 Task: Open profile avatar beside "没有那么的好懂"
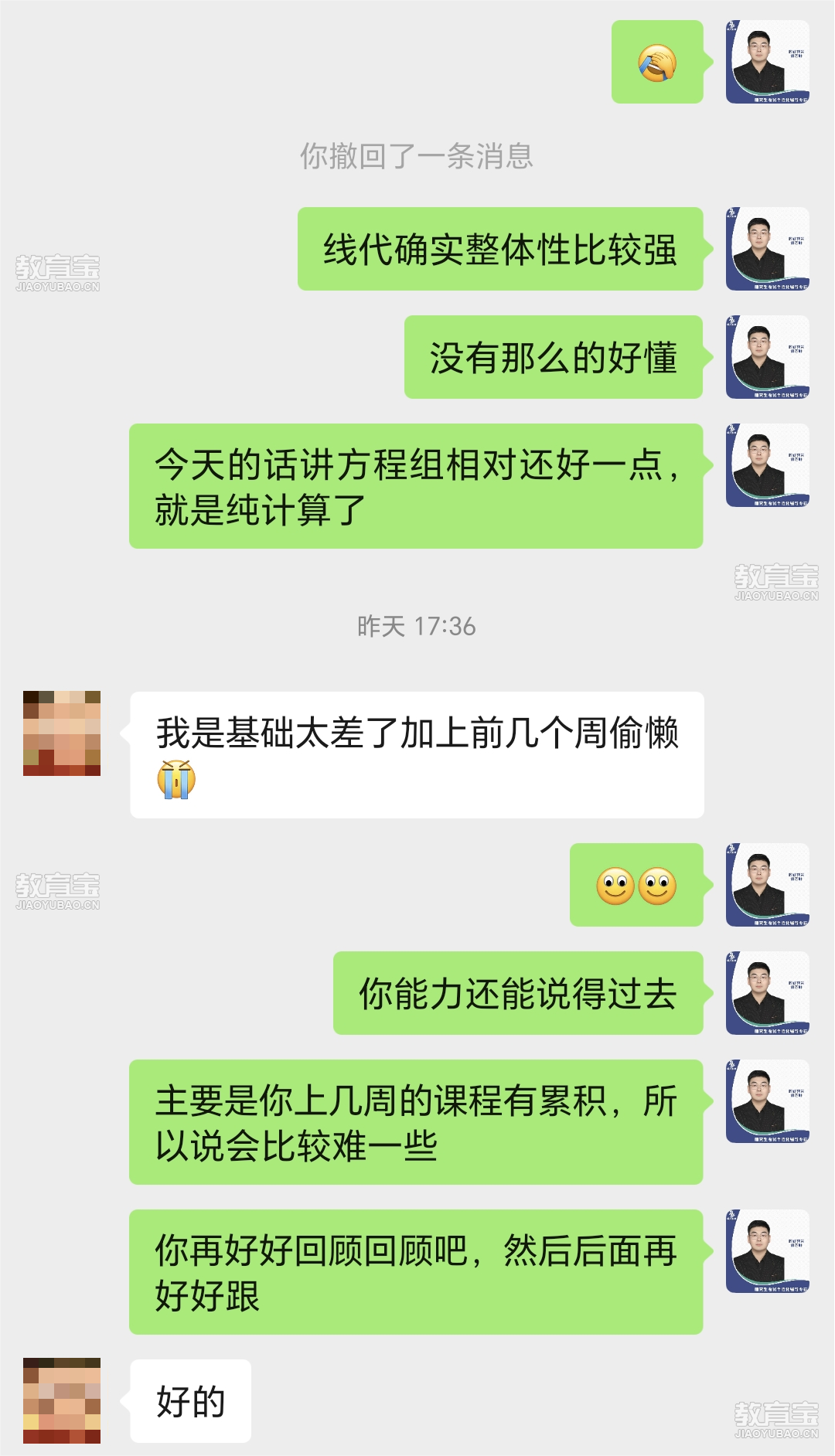[x=767, y=357]
